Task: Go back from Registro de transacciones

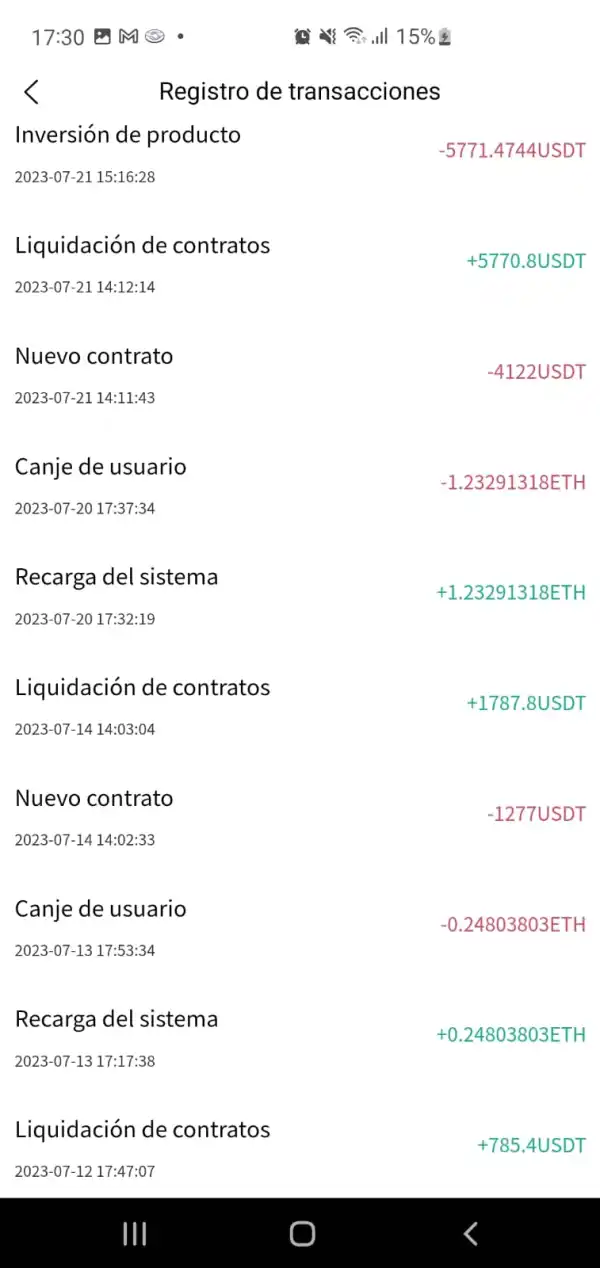Action: coord(32,92)
